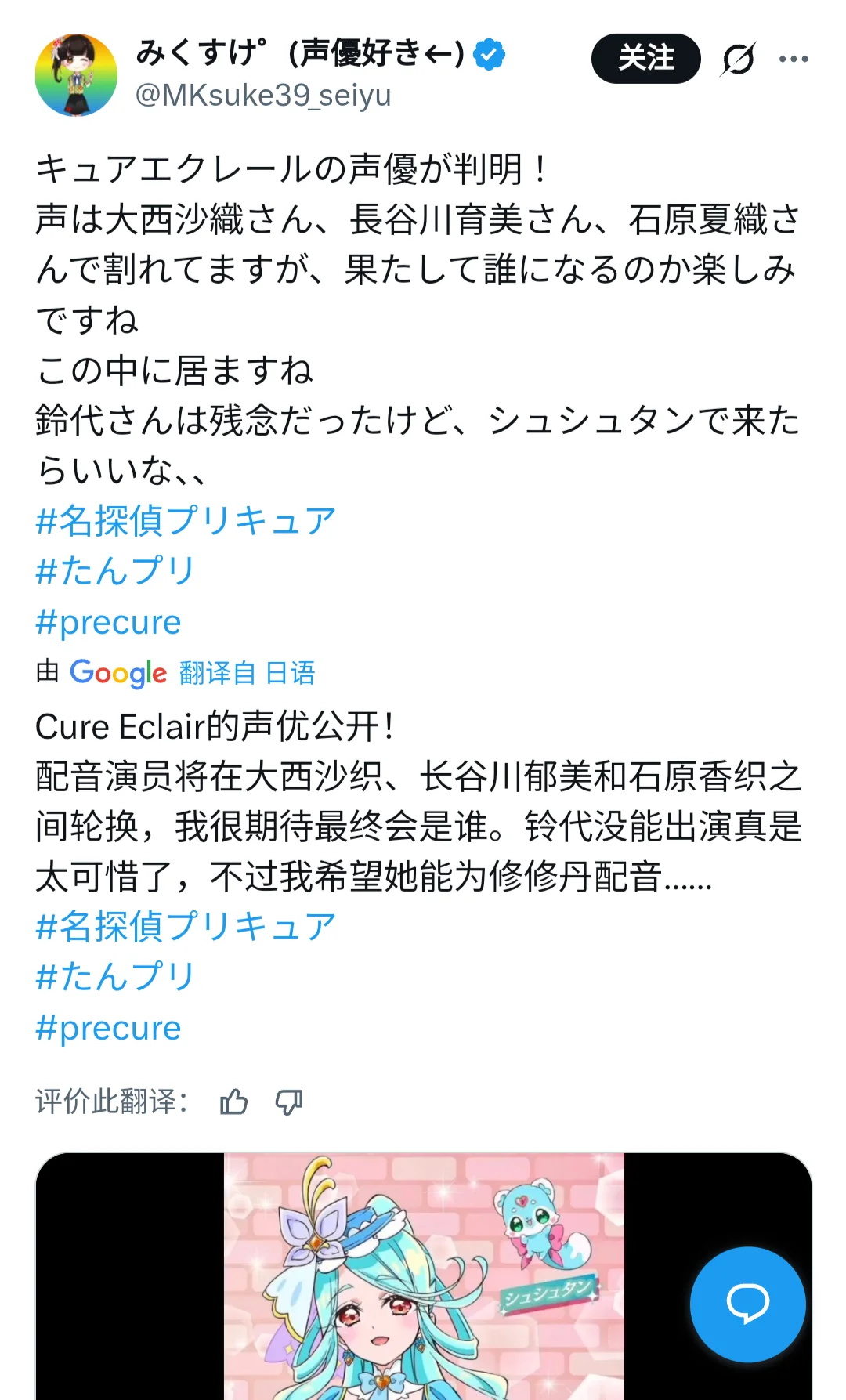846x1400 pixels.
Task: Open the translated #precure hashtag
Action: (108, 1028)
